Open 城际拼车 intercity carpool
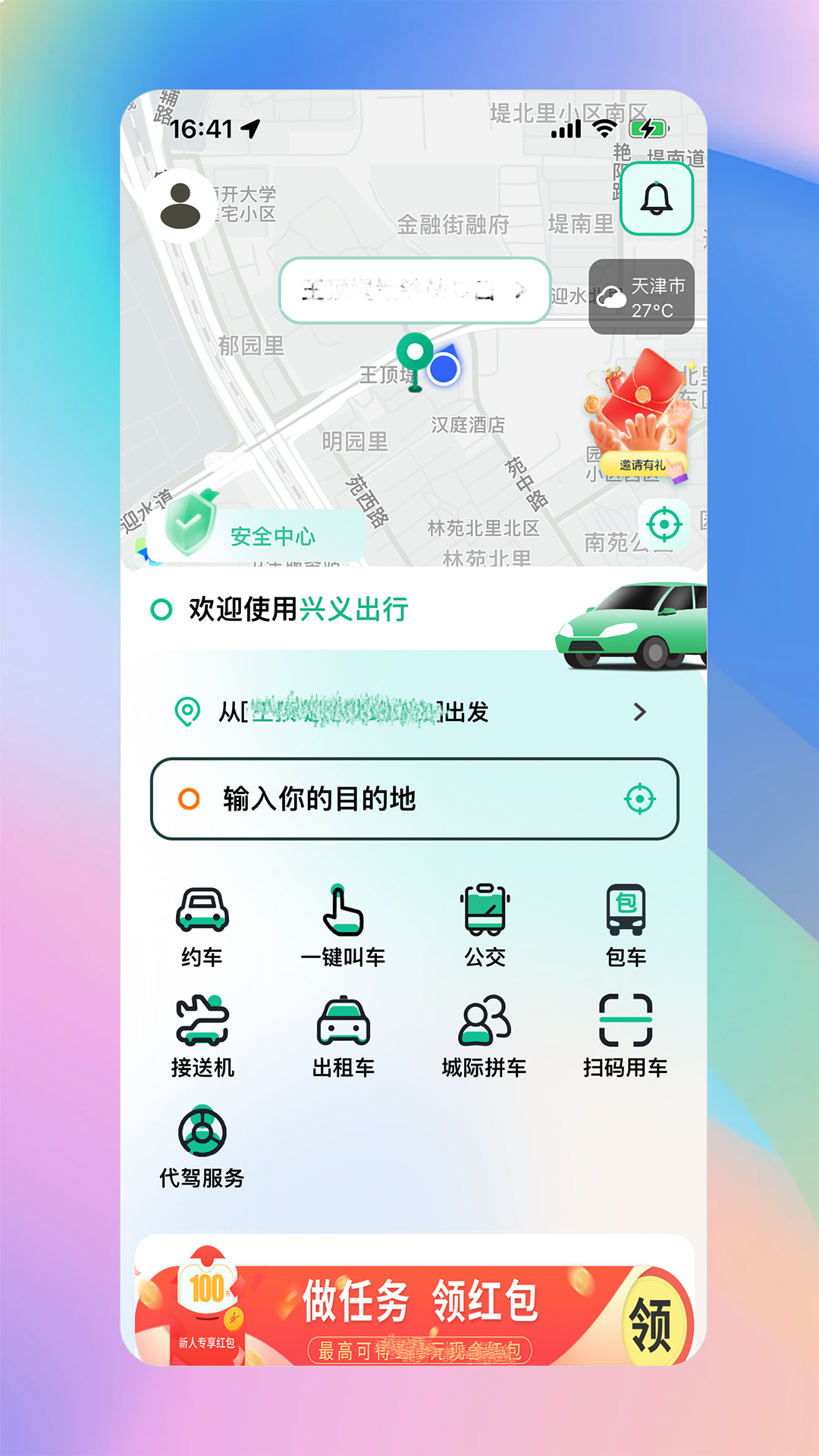 pyautogui.click(x=485, y=1037)
